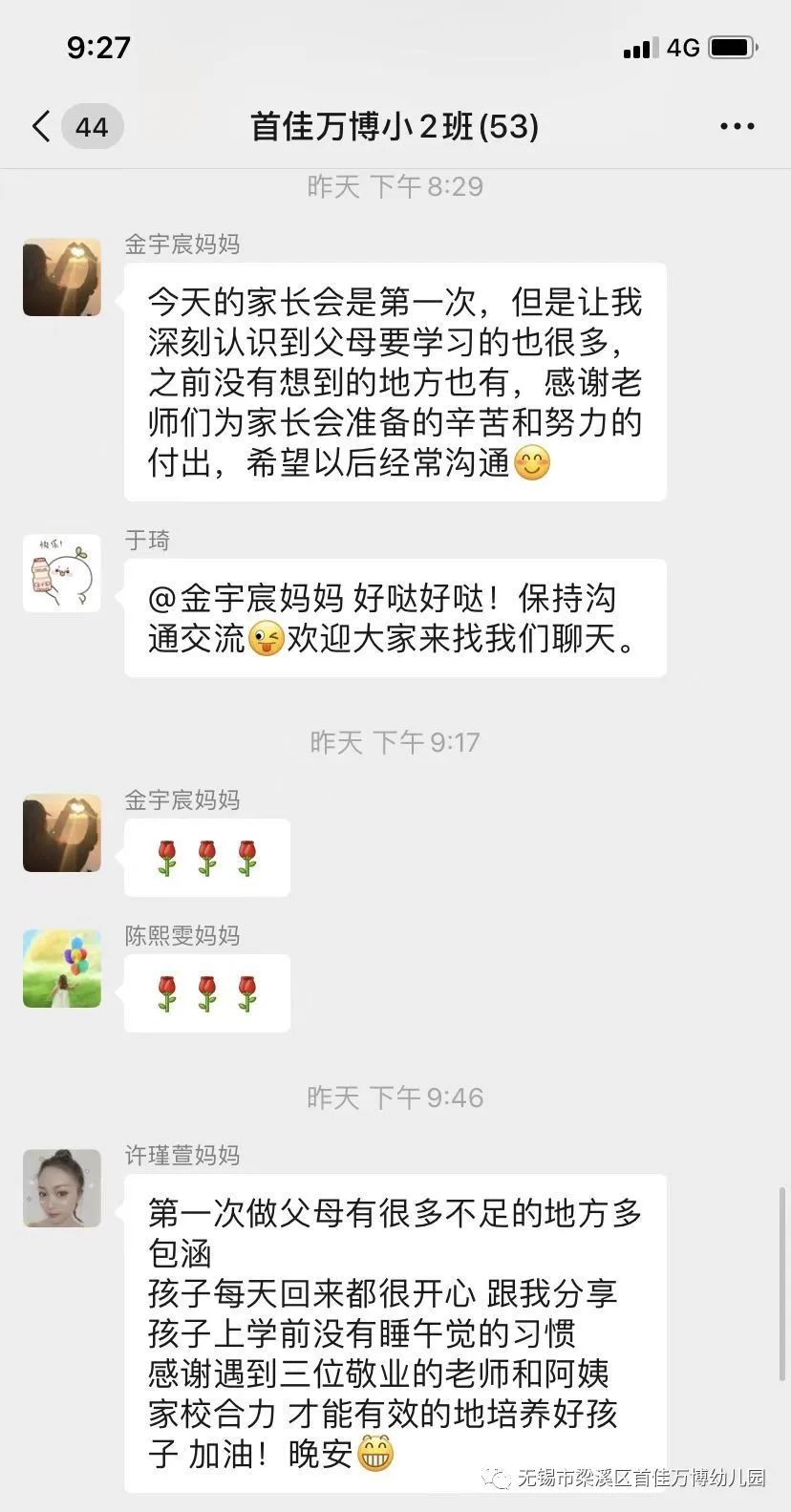Go back to the chat list
Screen dimensions: 791x1512
[42, 126]
